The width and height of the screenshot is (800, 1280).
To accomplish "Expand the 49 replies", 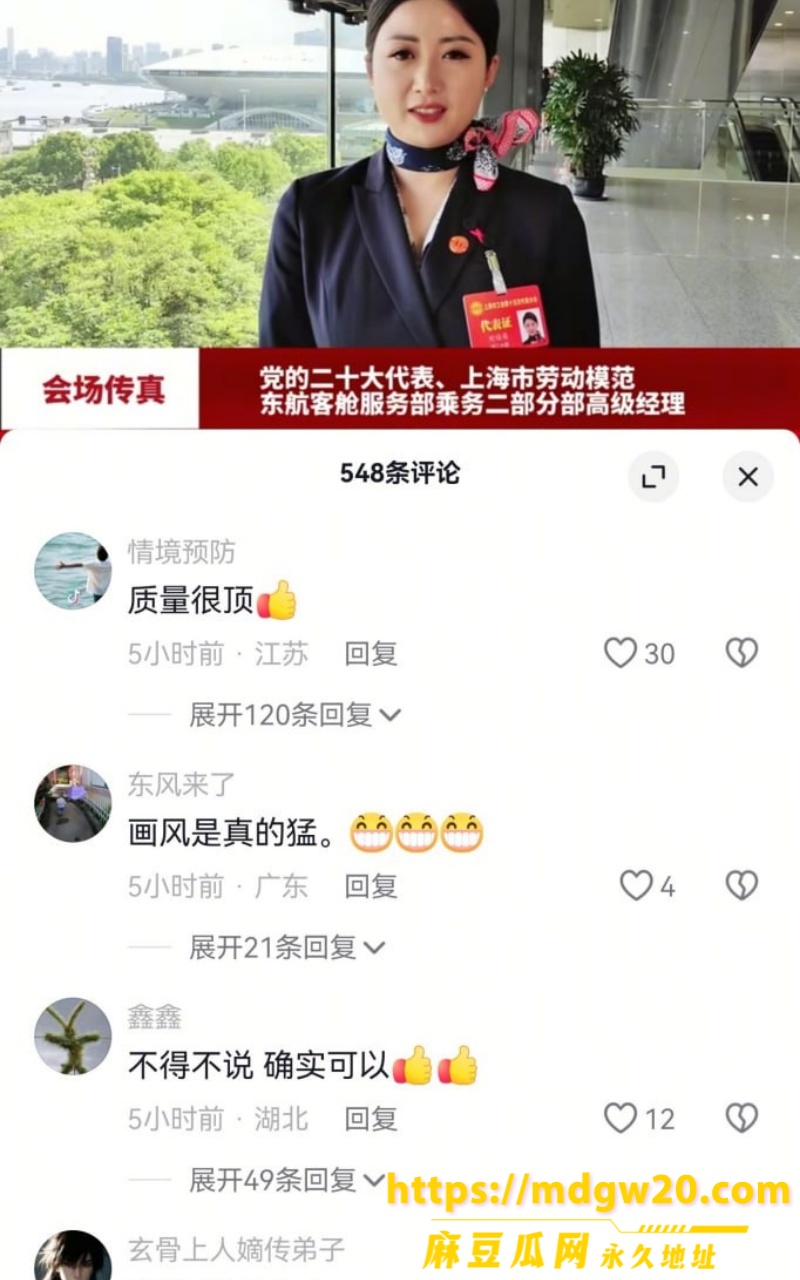I will pos(287,1180).
